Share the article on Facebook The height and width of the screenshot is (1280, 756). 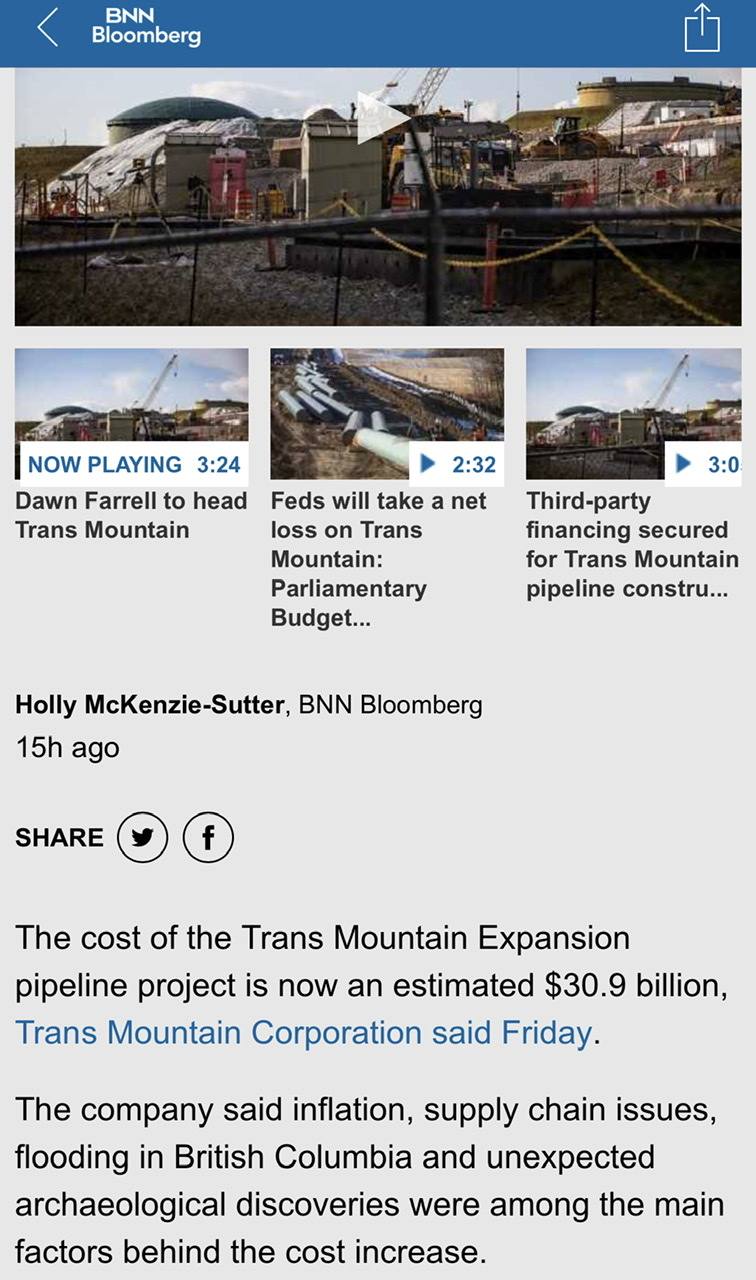click(208, 838)
